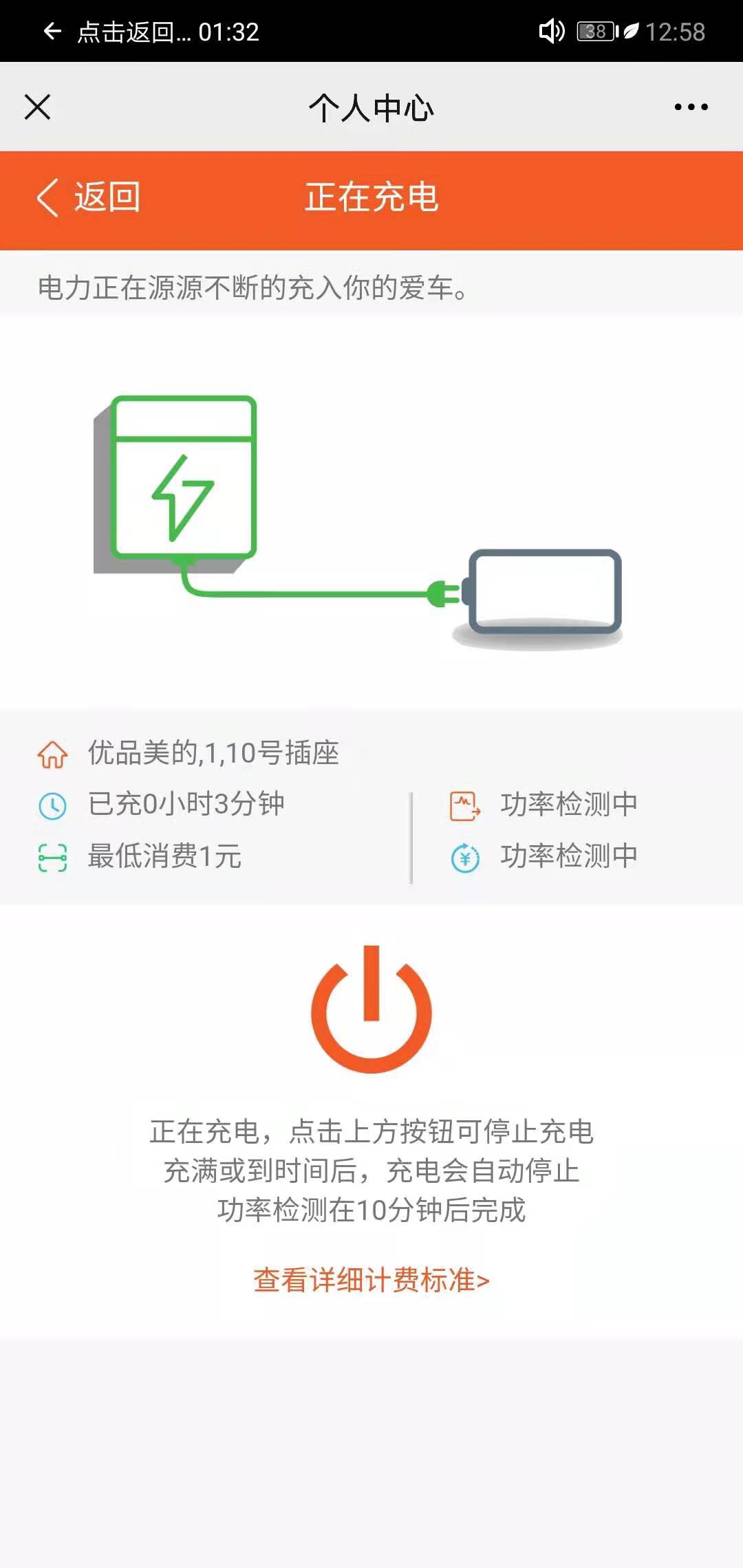Screen dimensions: 743x1568
Task: Open the three-dot overflow menu
Action: coord(691,107)
